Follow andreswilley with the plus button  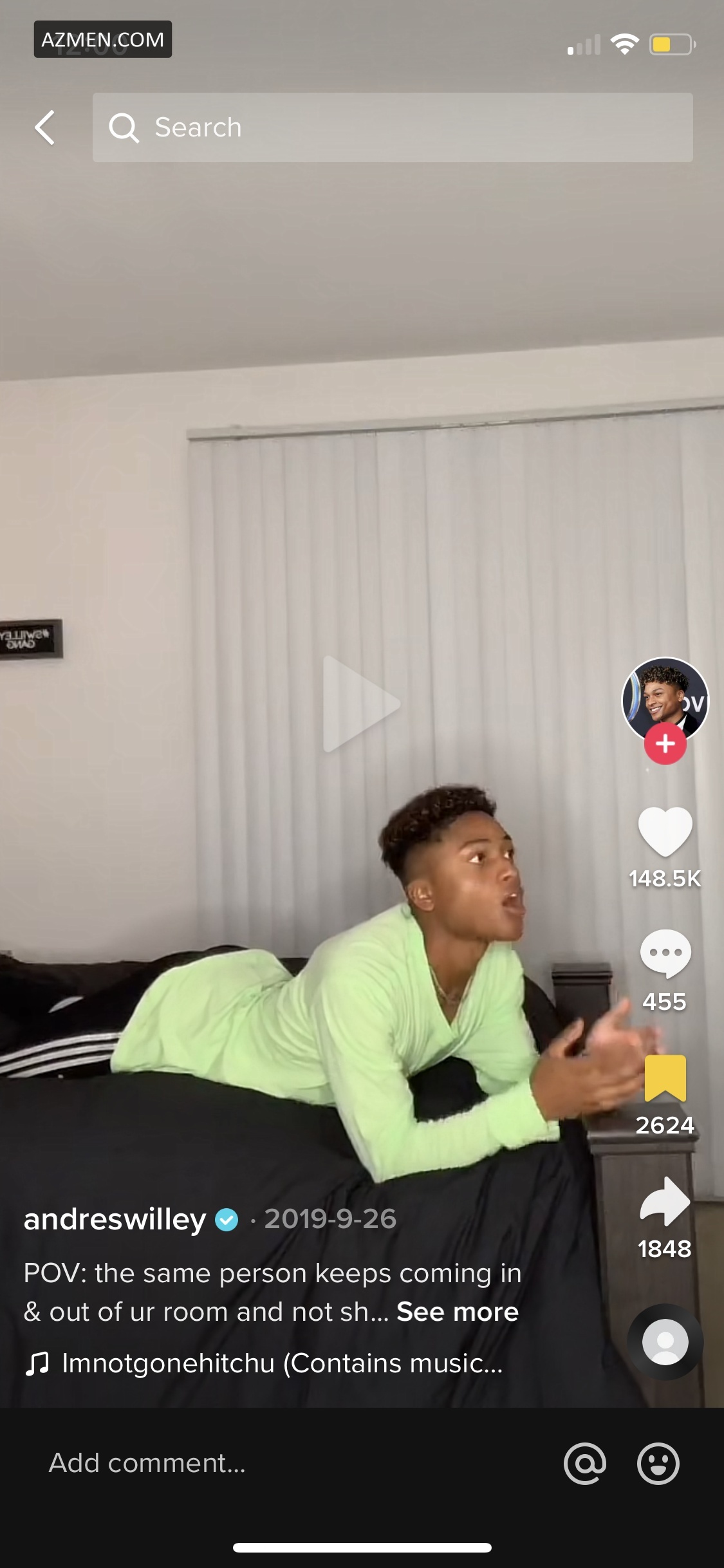(665, 744)
